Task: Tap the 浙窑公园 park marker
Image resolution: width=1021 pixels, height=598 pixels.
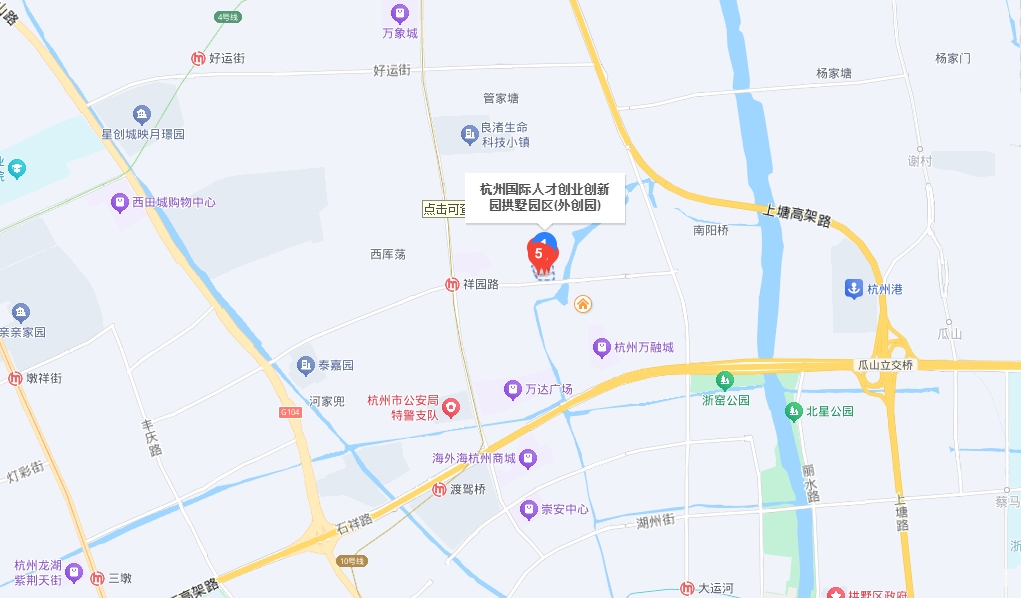Action: [725, 380]
